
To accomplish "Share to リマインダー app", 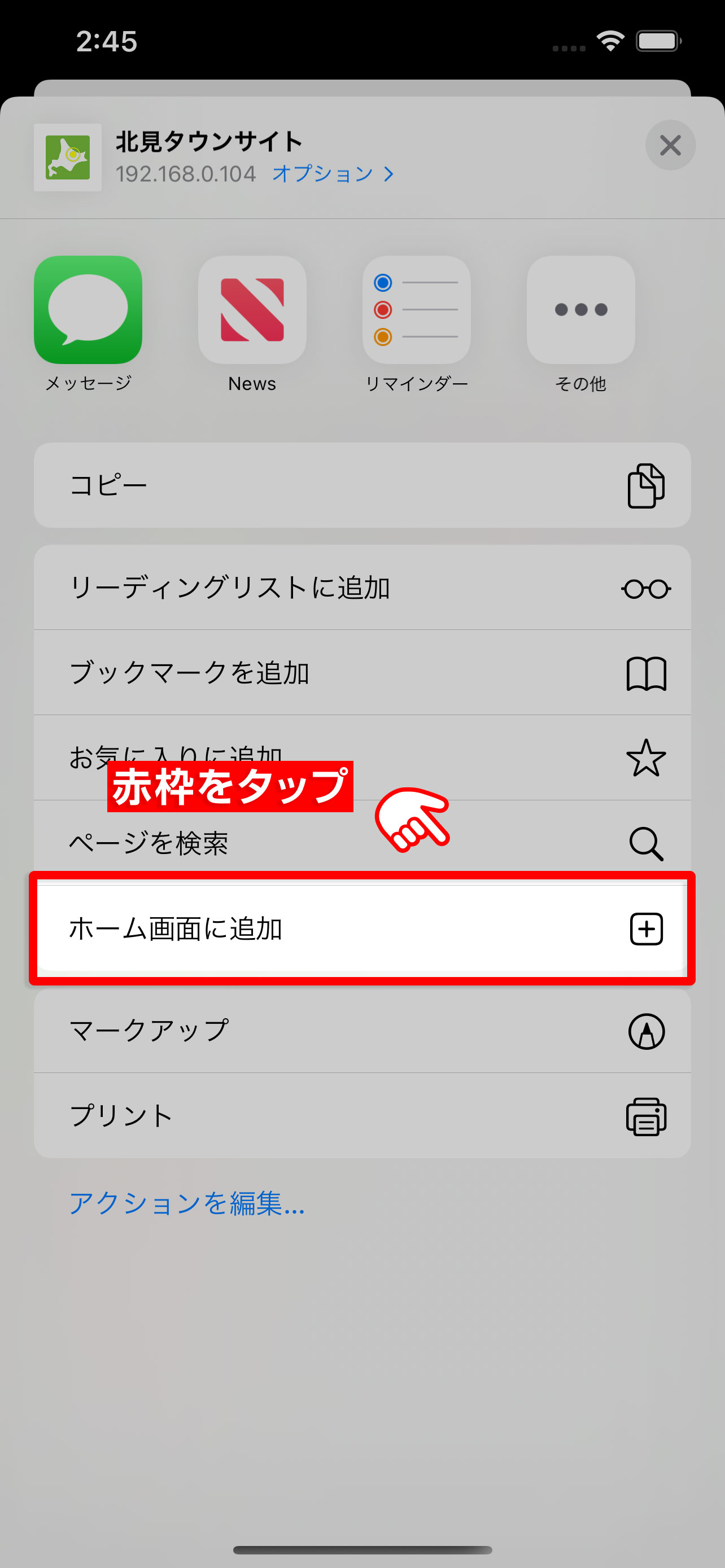I will (x=416, y=310).
